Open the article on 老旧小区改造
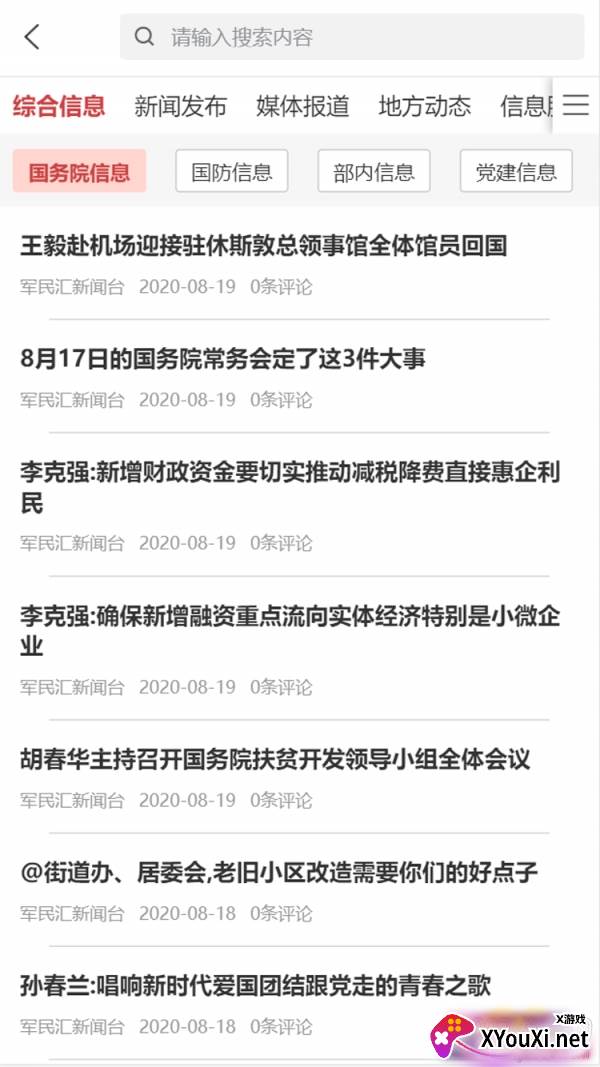The height and width of the screenshot is (1067, 600). [279, 872]
